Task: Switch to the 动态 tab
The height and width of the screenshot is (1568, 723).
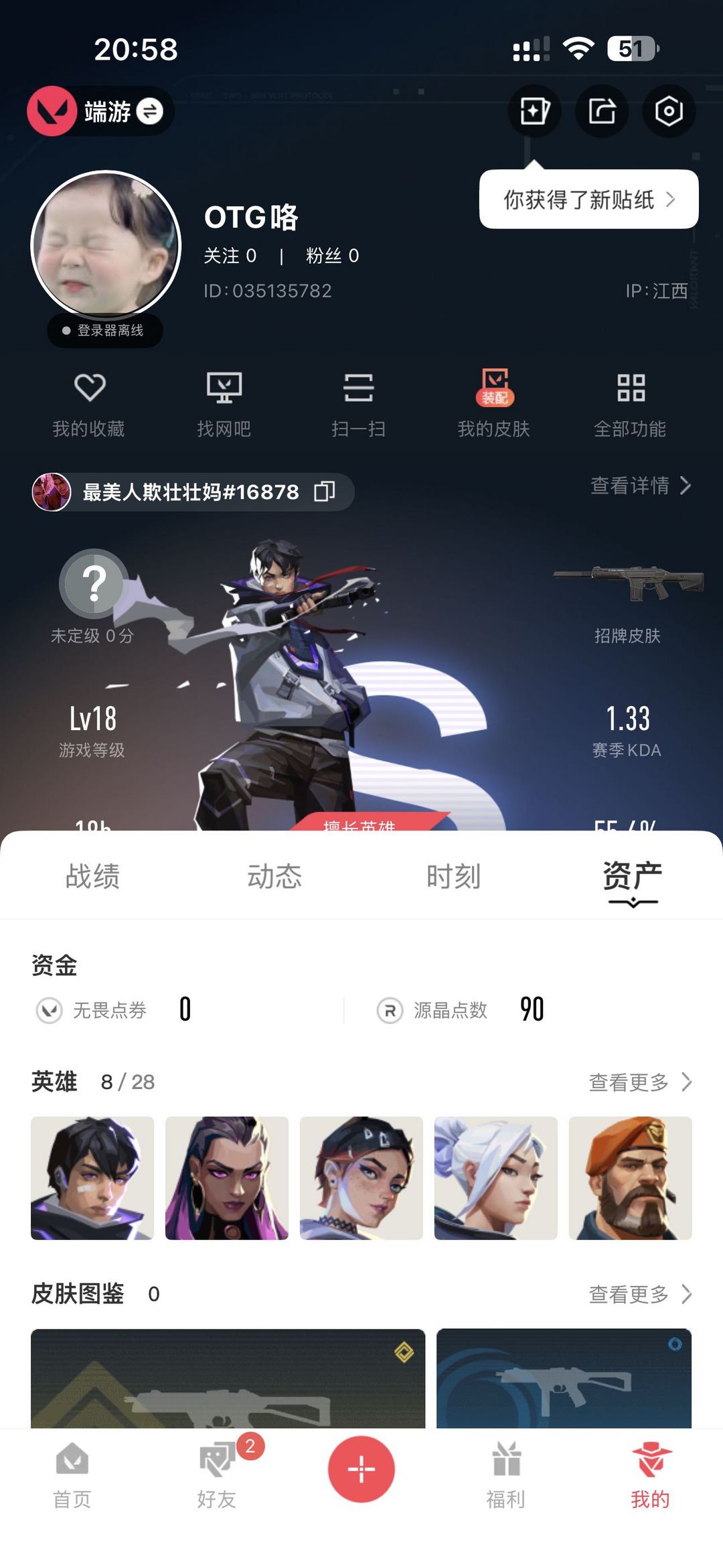Action: (274, 876)
